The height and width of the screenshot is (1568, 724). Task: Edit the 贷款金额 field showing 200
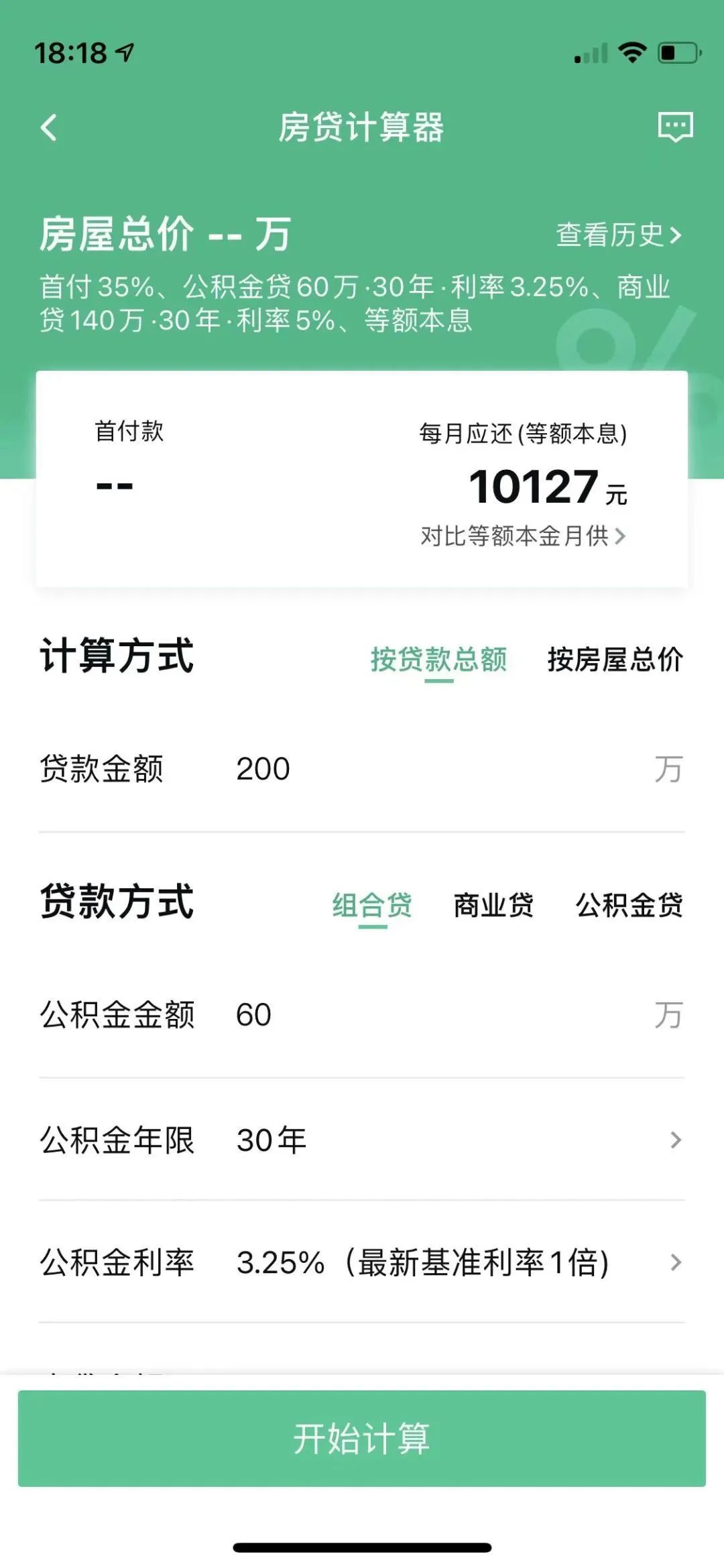point(362,770)
